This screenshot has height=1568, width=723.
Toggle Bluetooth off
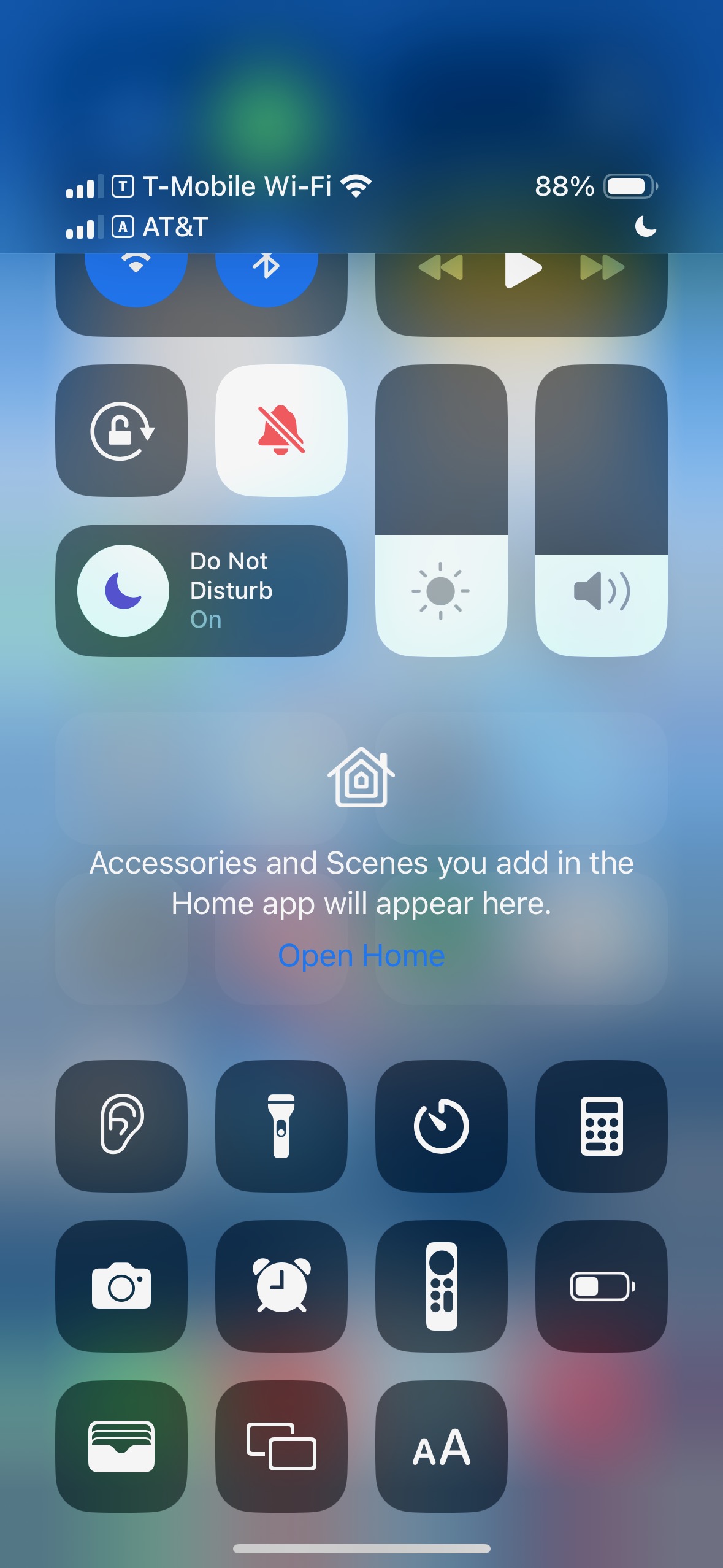266,270
